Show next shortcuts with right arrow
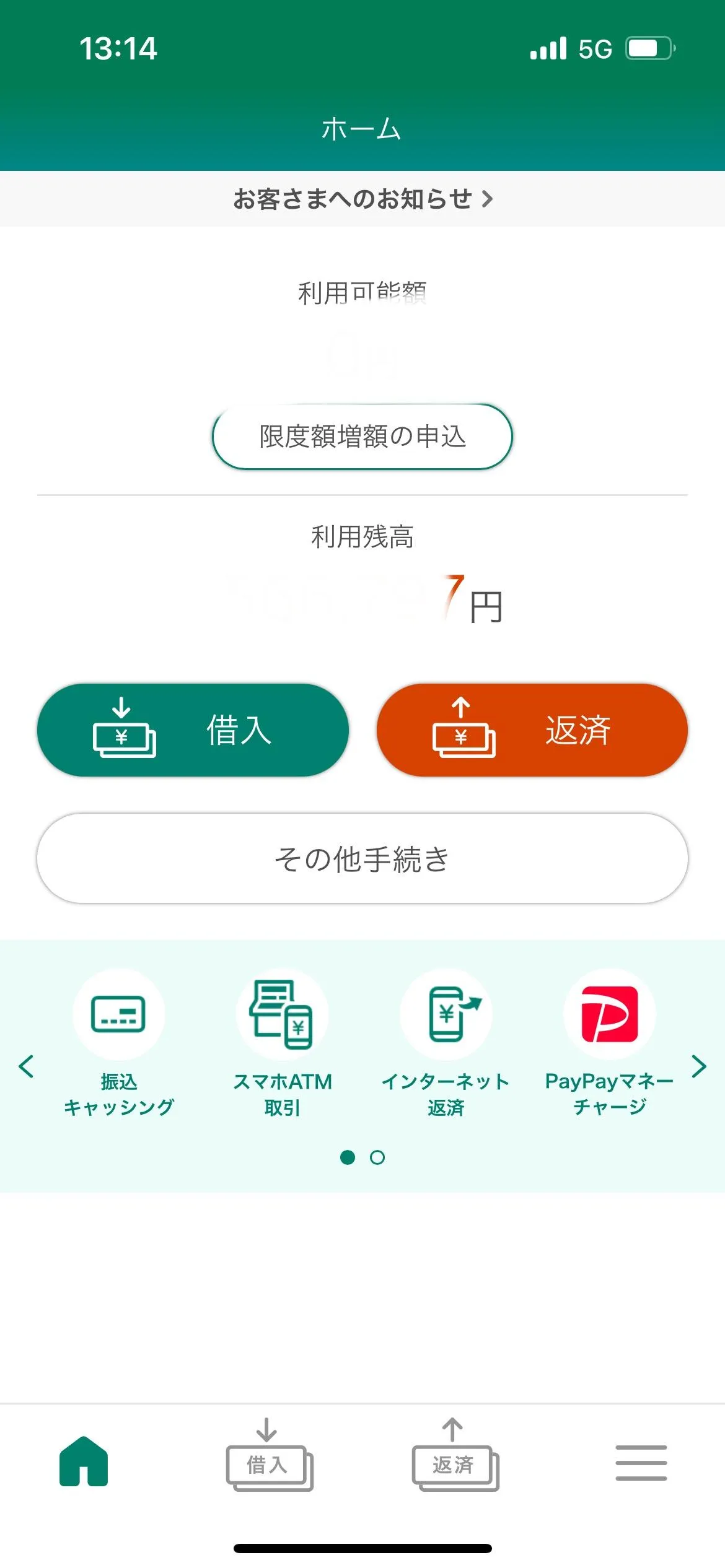 click(699, 1066)
